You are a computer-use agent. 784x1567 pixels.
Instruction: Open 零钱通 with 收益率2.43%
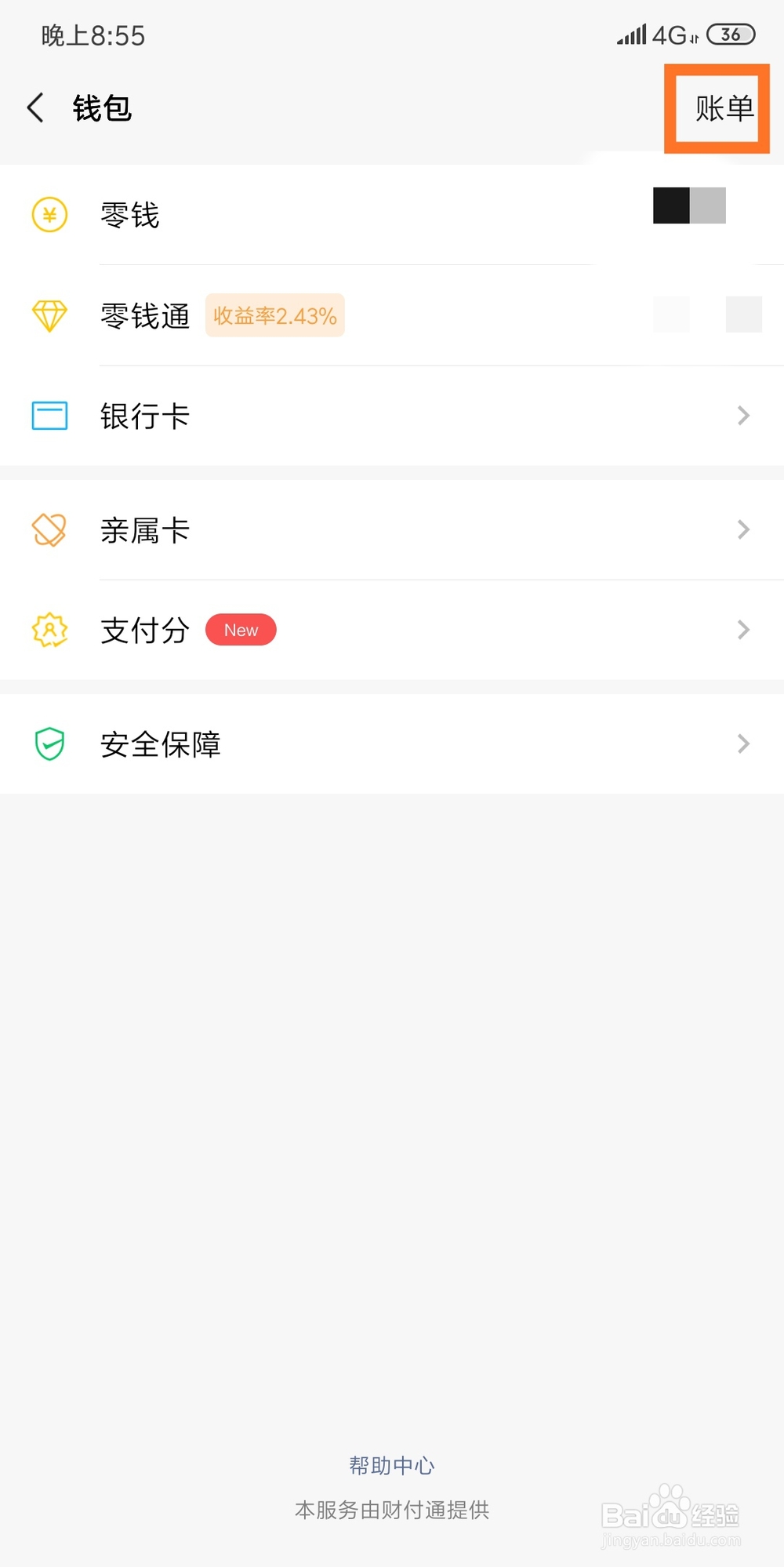tap(392, 315)
